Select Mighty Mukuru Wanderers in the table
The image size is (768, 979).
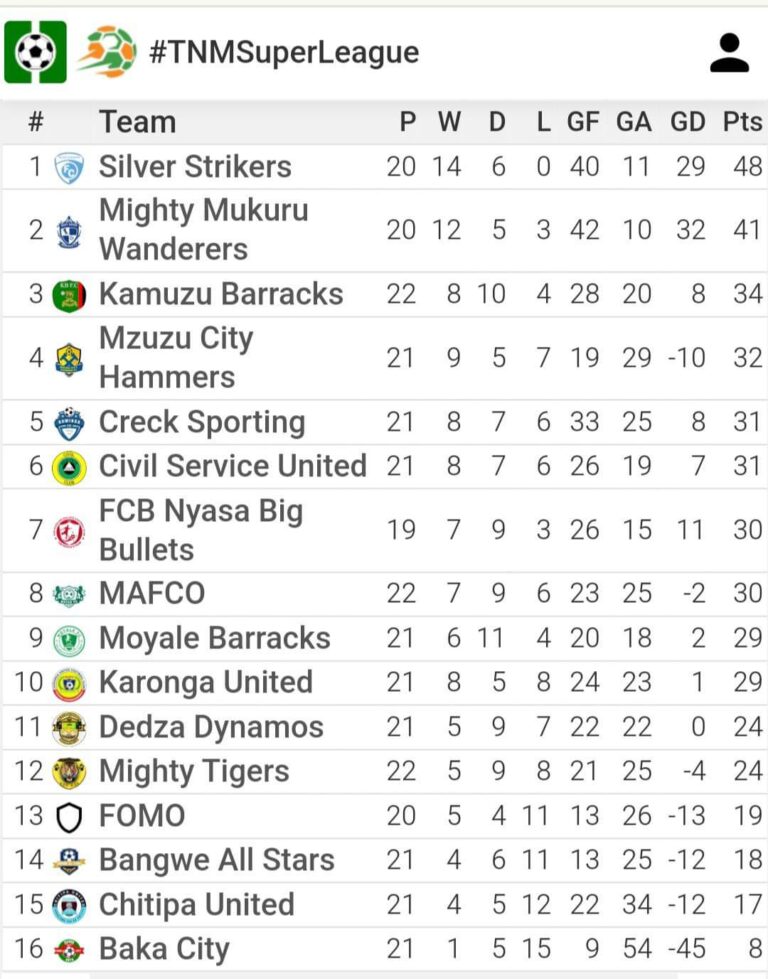tap(204, 230)
